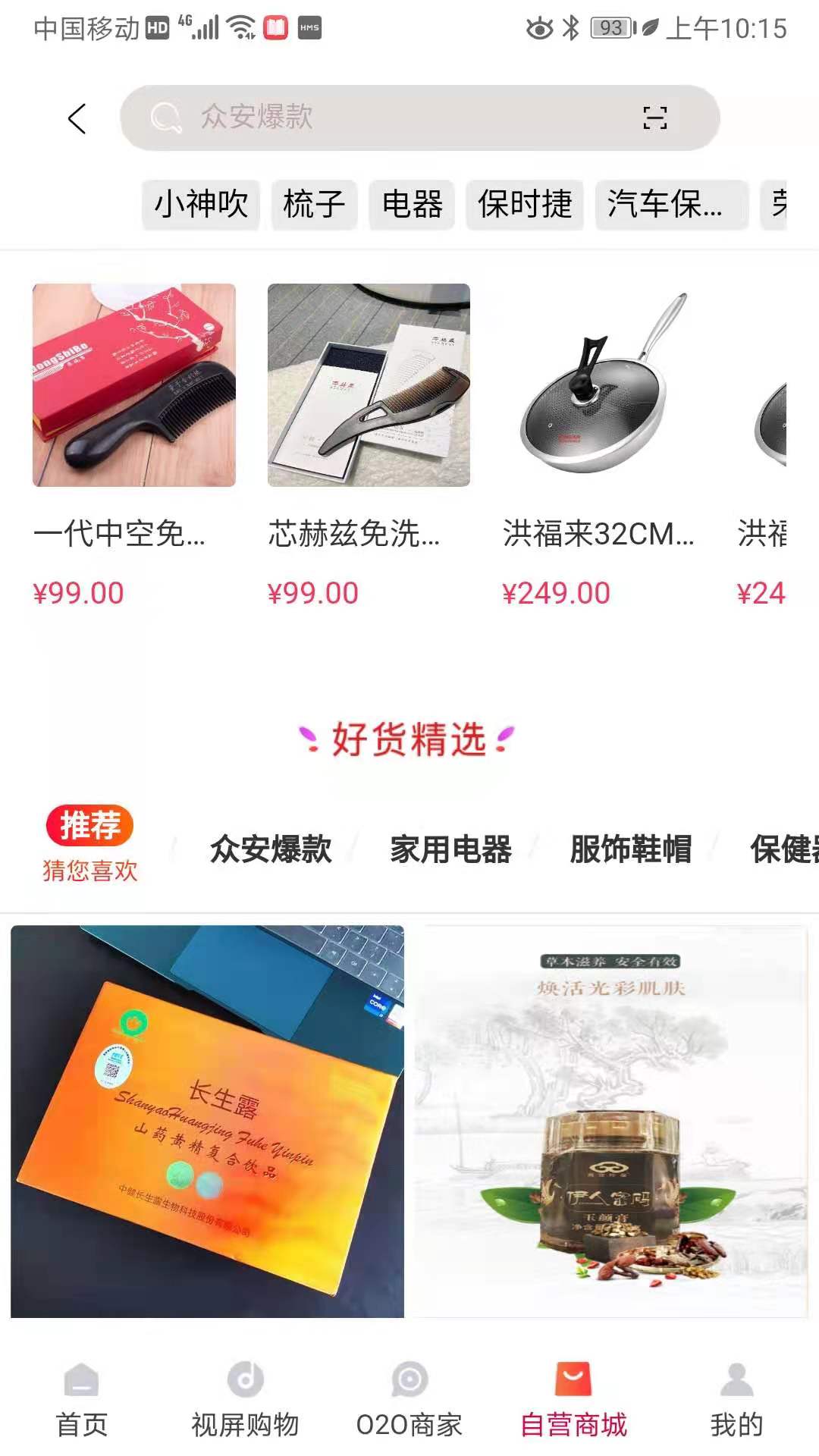Select the 梳子 search keyword chip
The width and height of the screenshot is (819, 1456).
[314, 205]
